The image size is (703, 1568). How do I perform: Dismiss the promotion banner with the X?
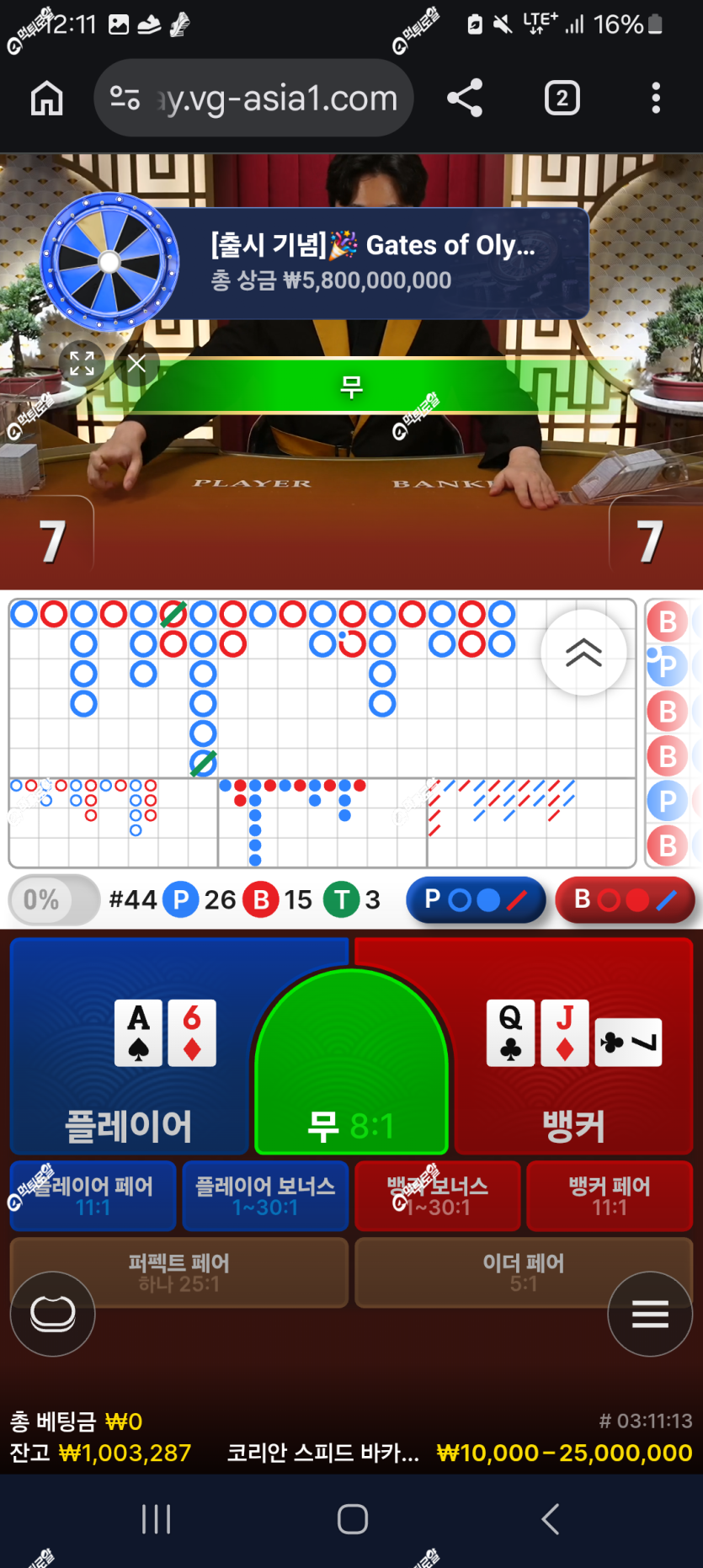tap(137, 364)
